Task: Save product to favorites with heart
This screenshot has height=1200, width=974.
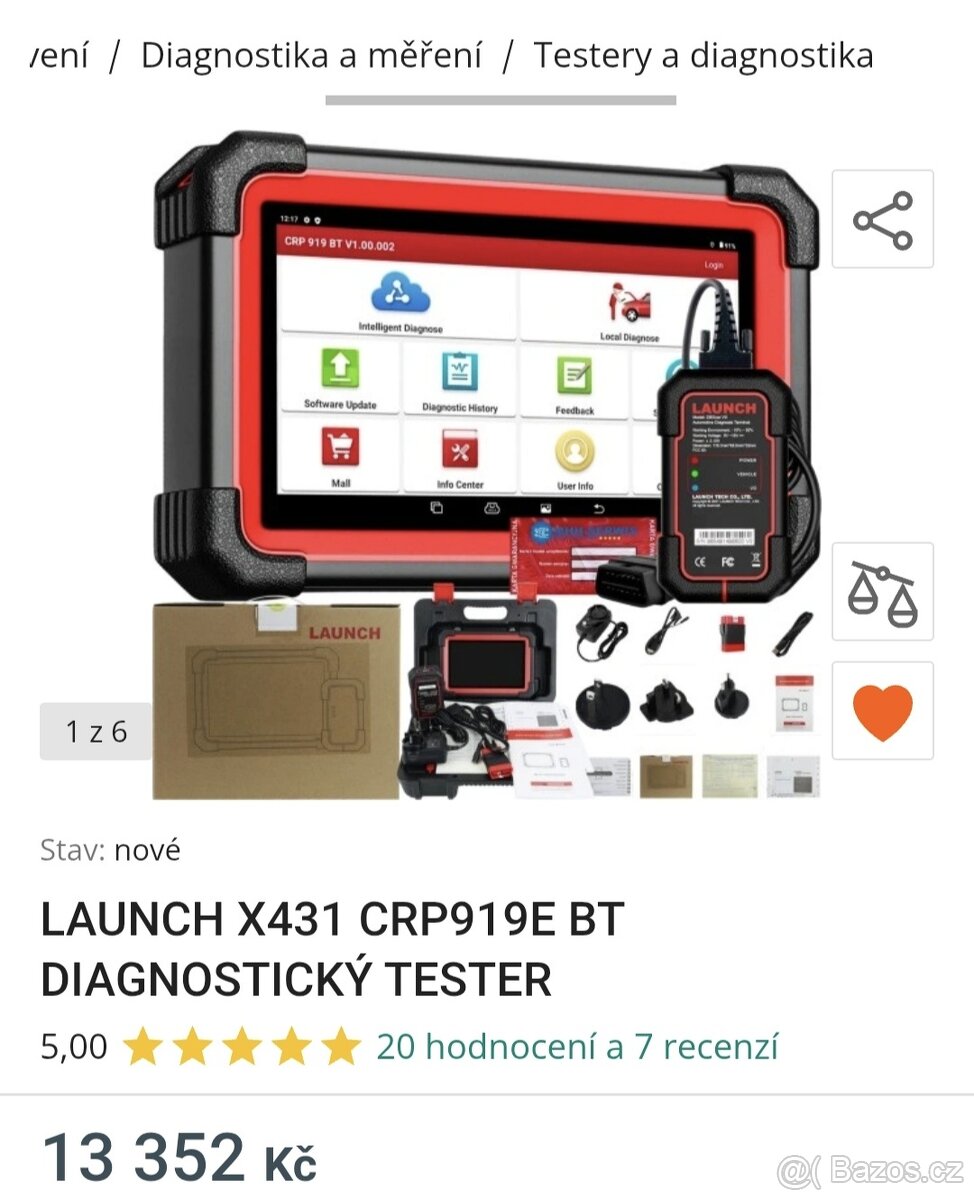Action: (882, 711)
